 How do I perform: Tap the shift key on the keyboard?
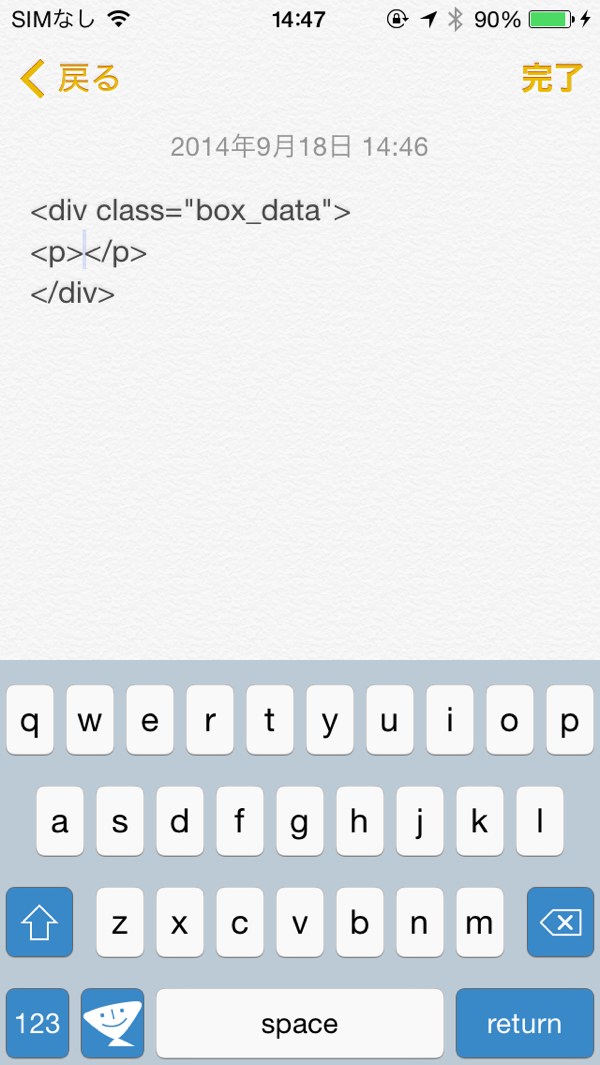[x=39, y=922]
